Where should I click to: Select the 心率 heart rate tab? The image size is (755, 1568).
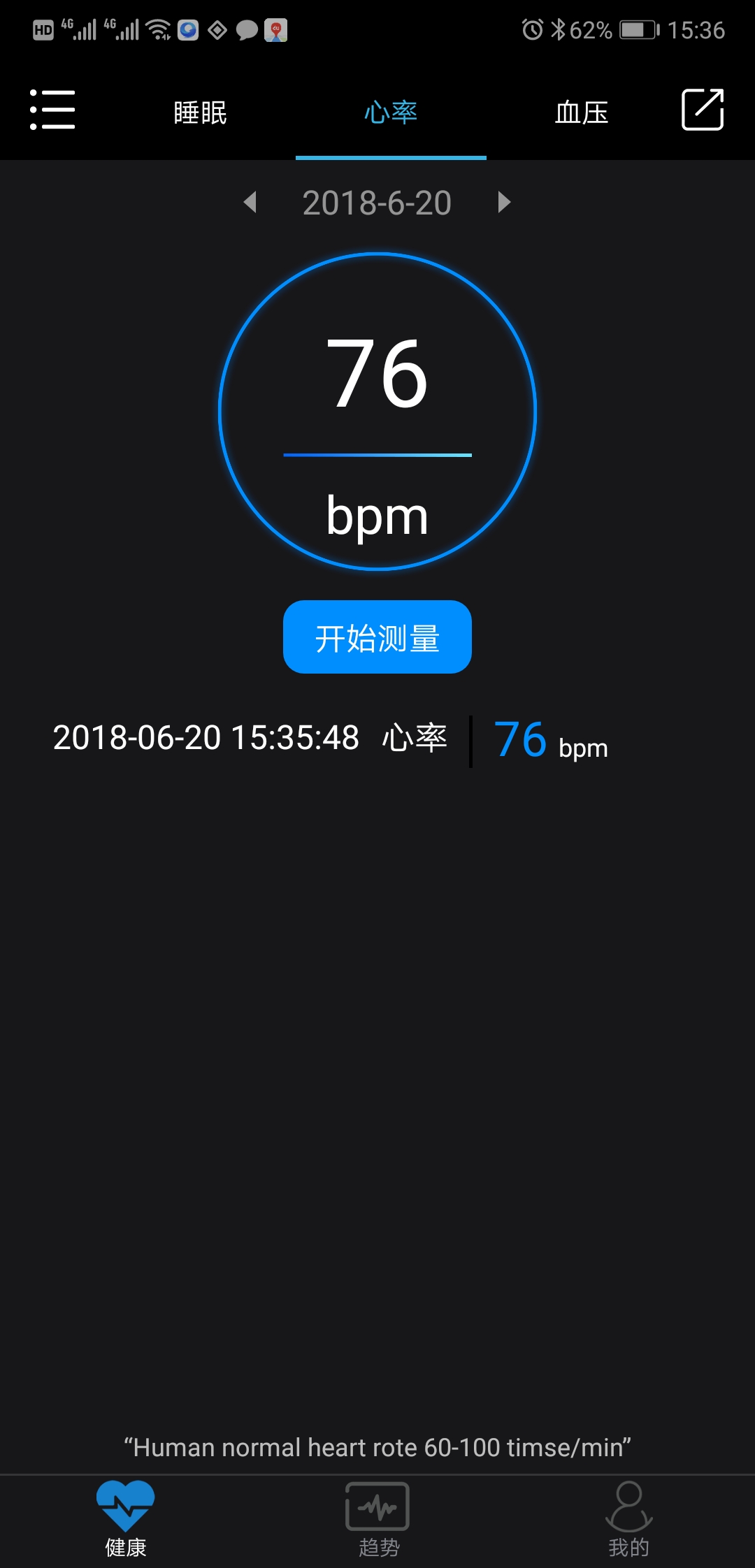coord(391,112)
